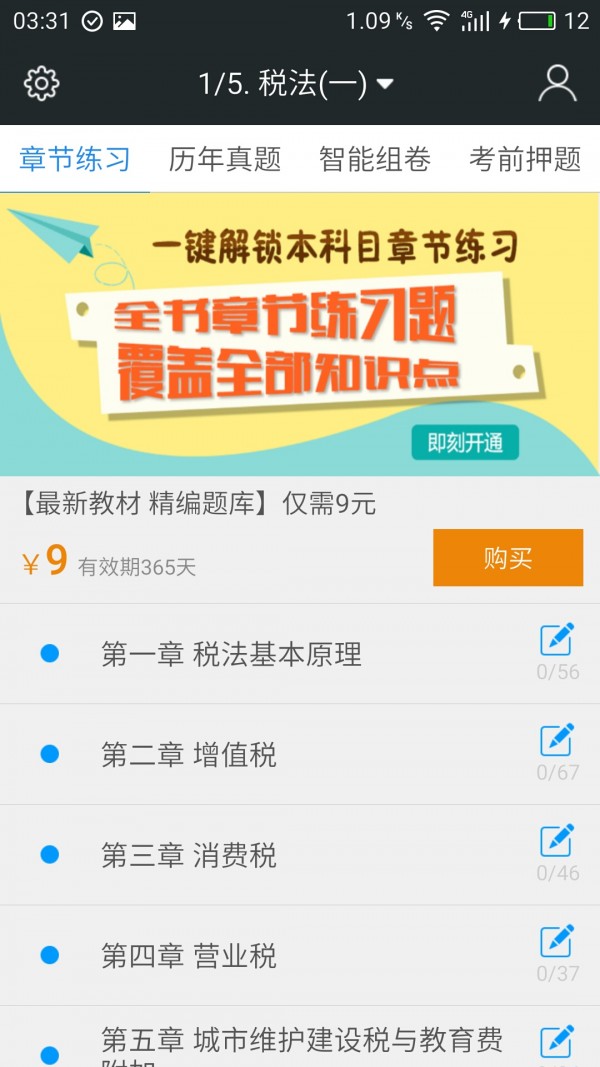The image size is (600, 1067).
Task: Expand the 税法(一) subject dropdown
Action: (296, 84)
